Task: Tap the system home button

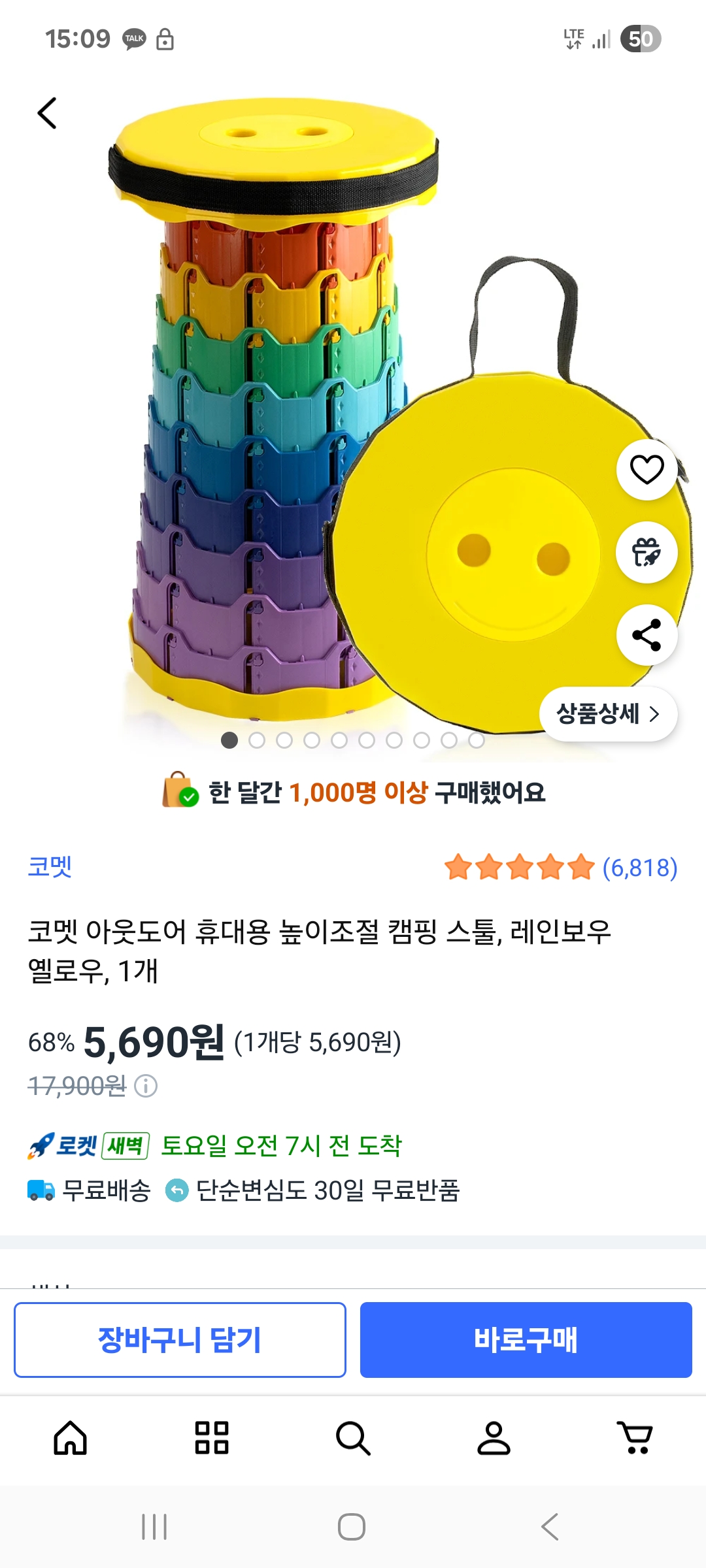Action: [x=352, y=1527]
